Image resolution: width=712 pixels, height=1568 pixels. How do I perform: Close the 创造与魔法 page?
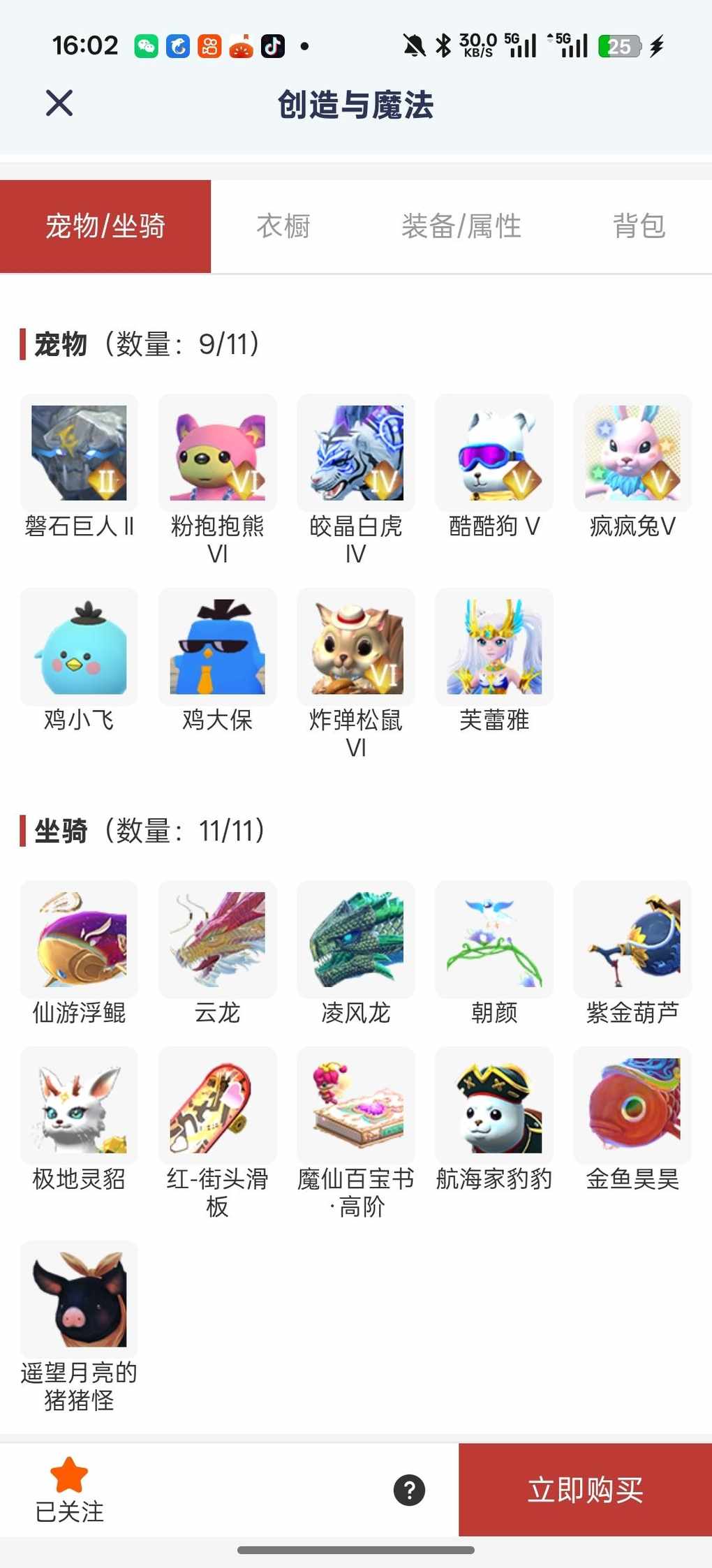click(59, 103)
